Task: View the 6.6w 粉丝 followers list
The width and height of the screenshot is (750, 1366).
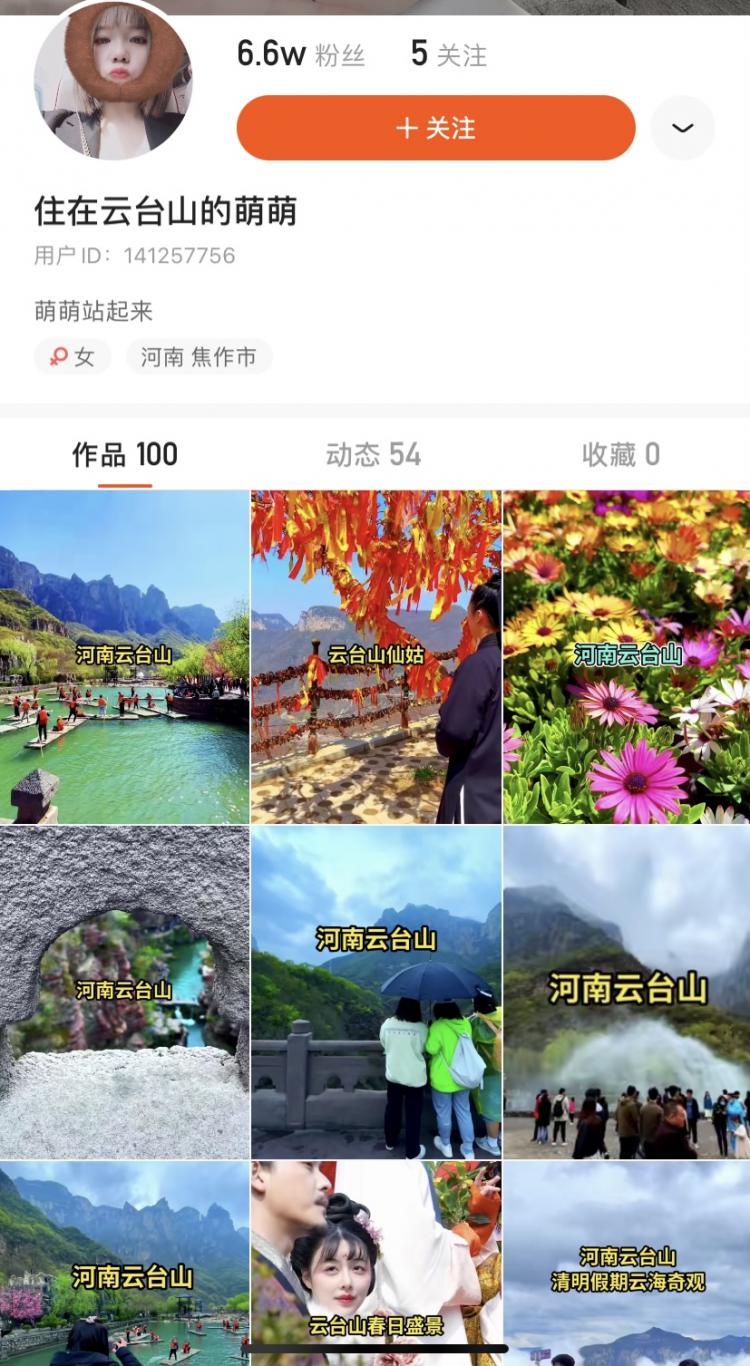Action: point(300,54)
